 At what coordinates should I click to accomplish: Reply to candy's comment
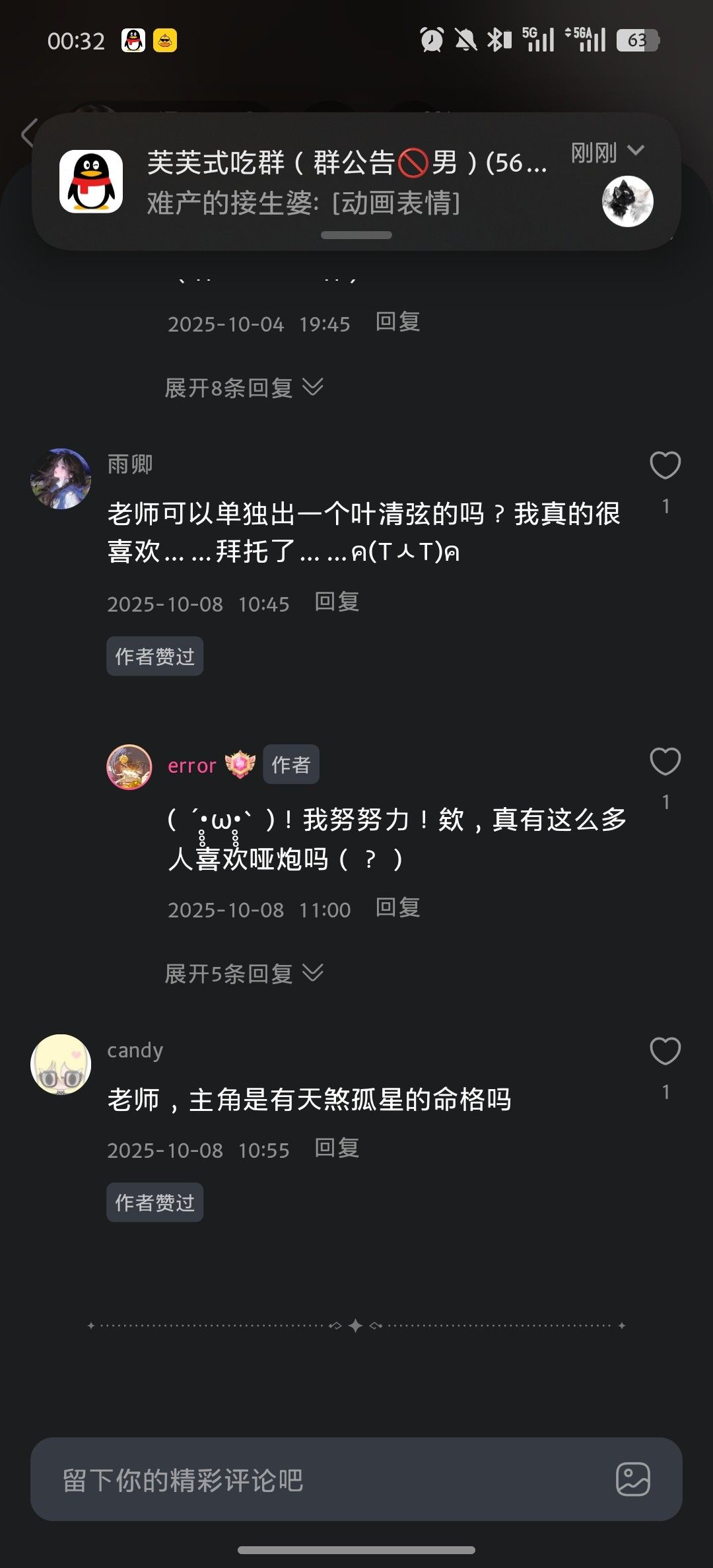click(x=337, y=1148)
